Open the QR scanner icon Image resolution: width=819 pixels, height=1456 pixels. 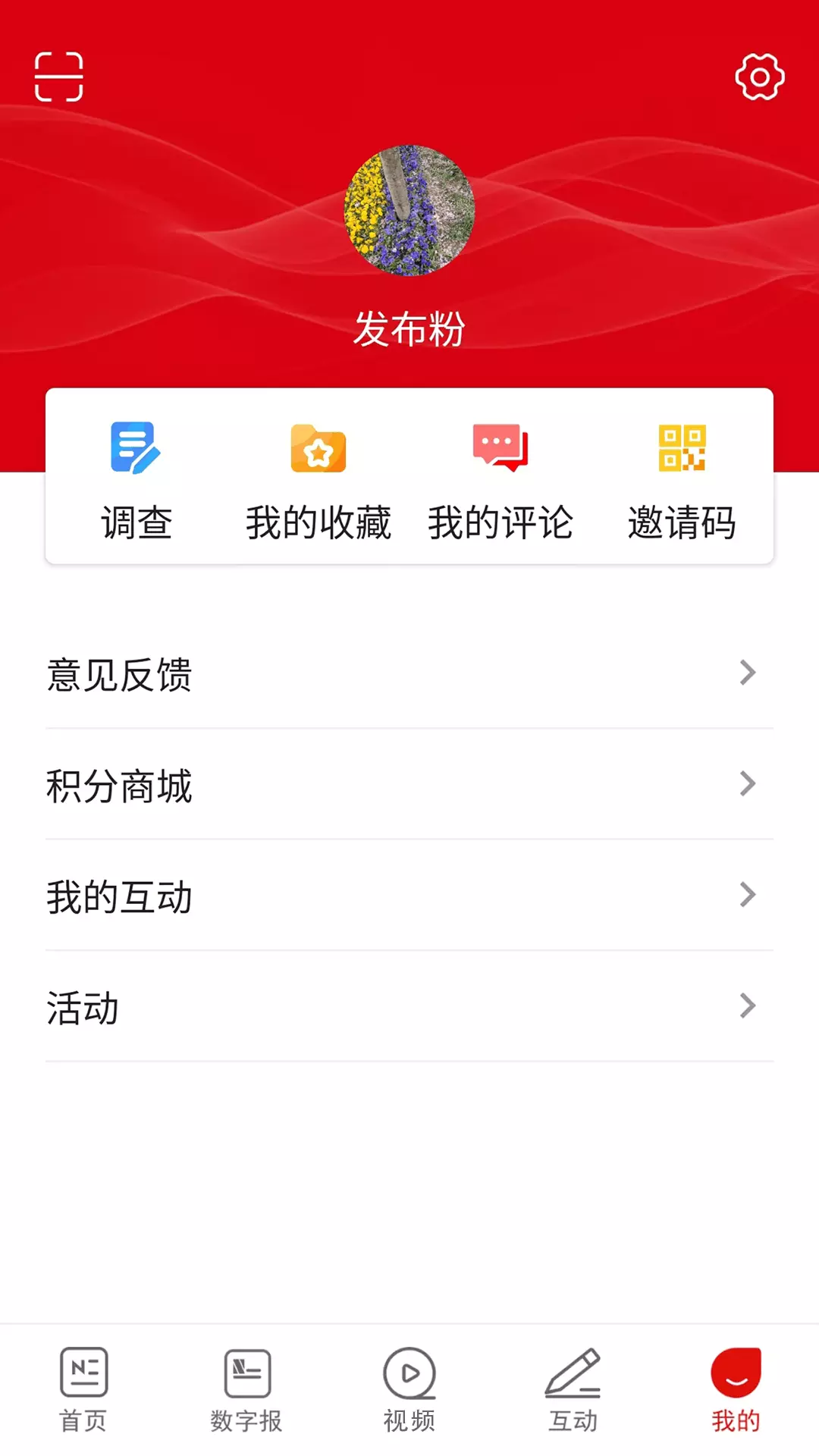58,77
